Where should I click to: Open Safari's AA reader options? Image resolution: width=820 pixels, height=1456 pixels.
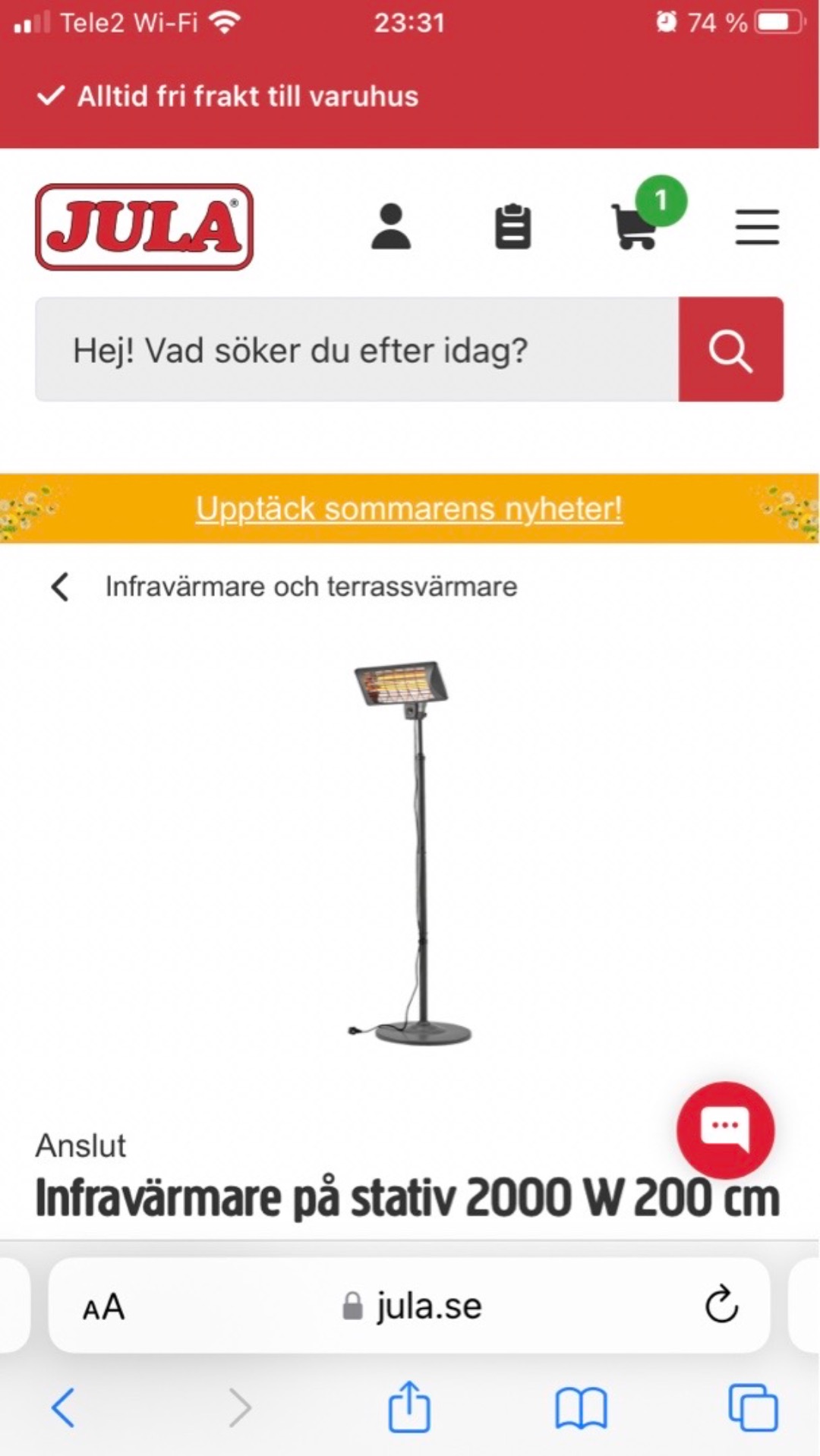point(103,1307)
